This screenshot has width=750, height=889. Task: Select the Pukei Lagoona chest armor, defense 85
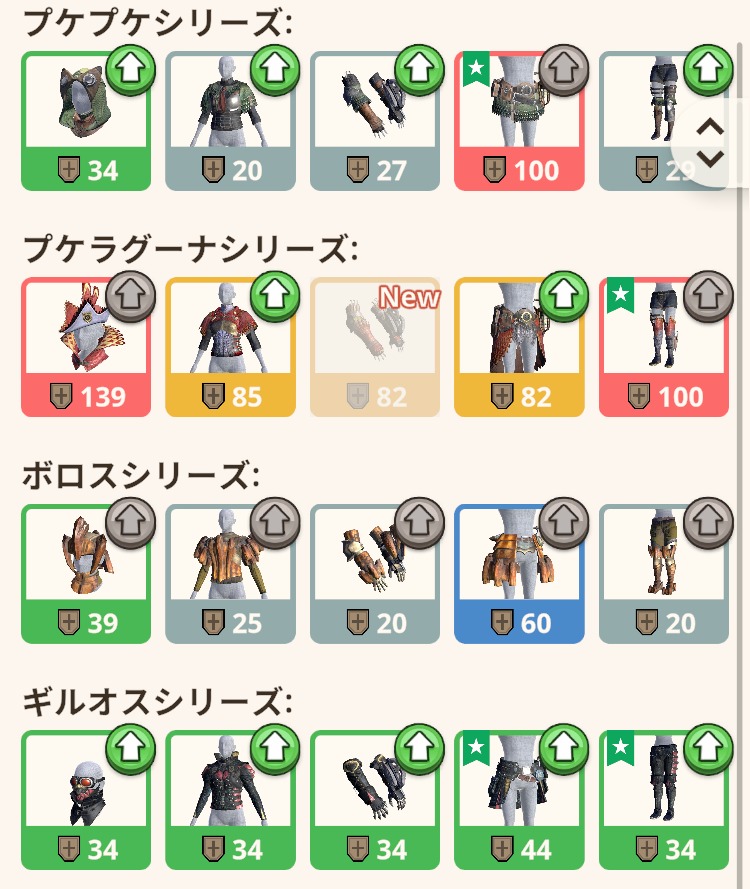230,346
